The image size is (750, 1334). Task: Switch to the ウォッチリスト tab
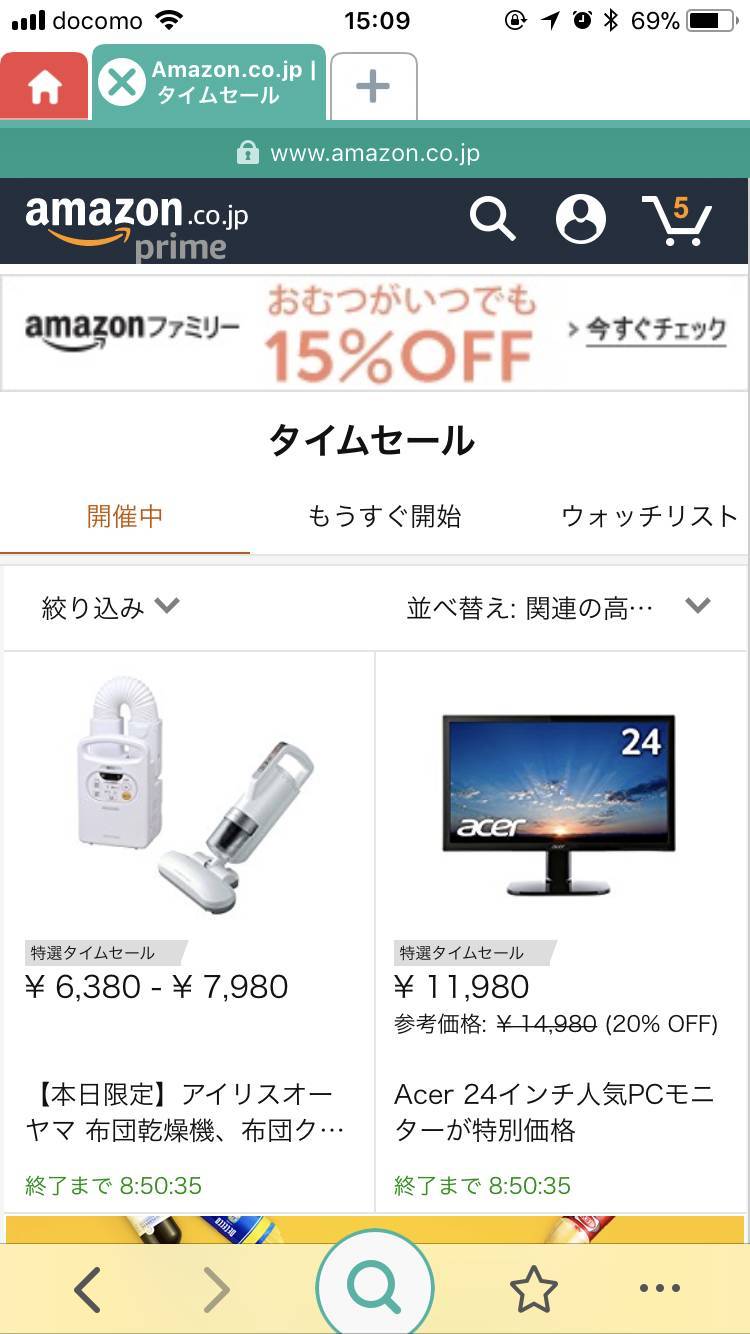(650, 516)
